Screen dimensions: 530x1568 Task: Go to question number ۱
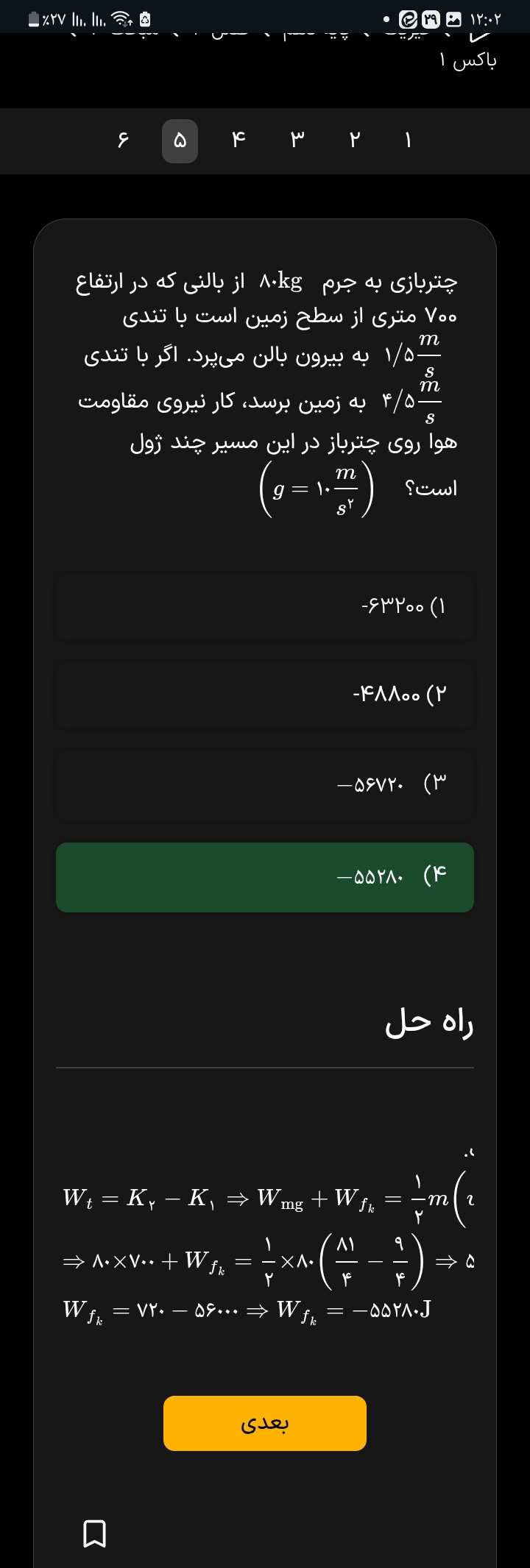409,141
